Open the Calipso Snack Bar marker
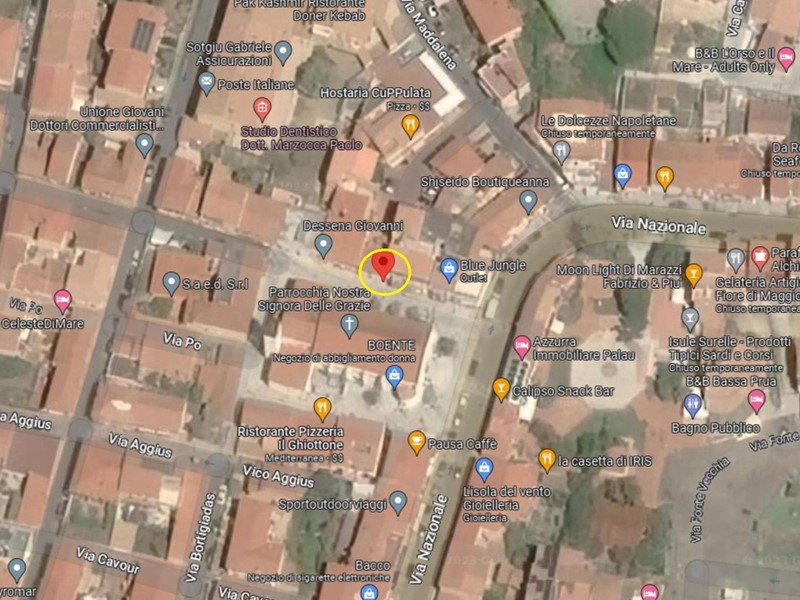800x600 pixels. pos(501,388)
